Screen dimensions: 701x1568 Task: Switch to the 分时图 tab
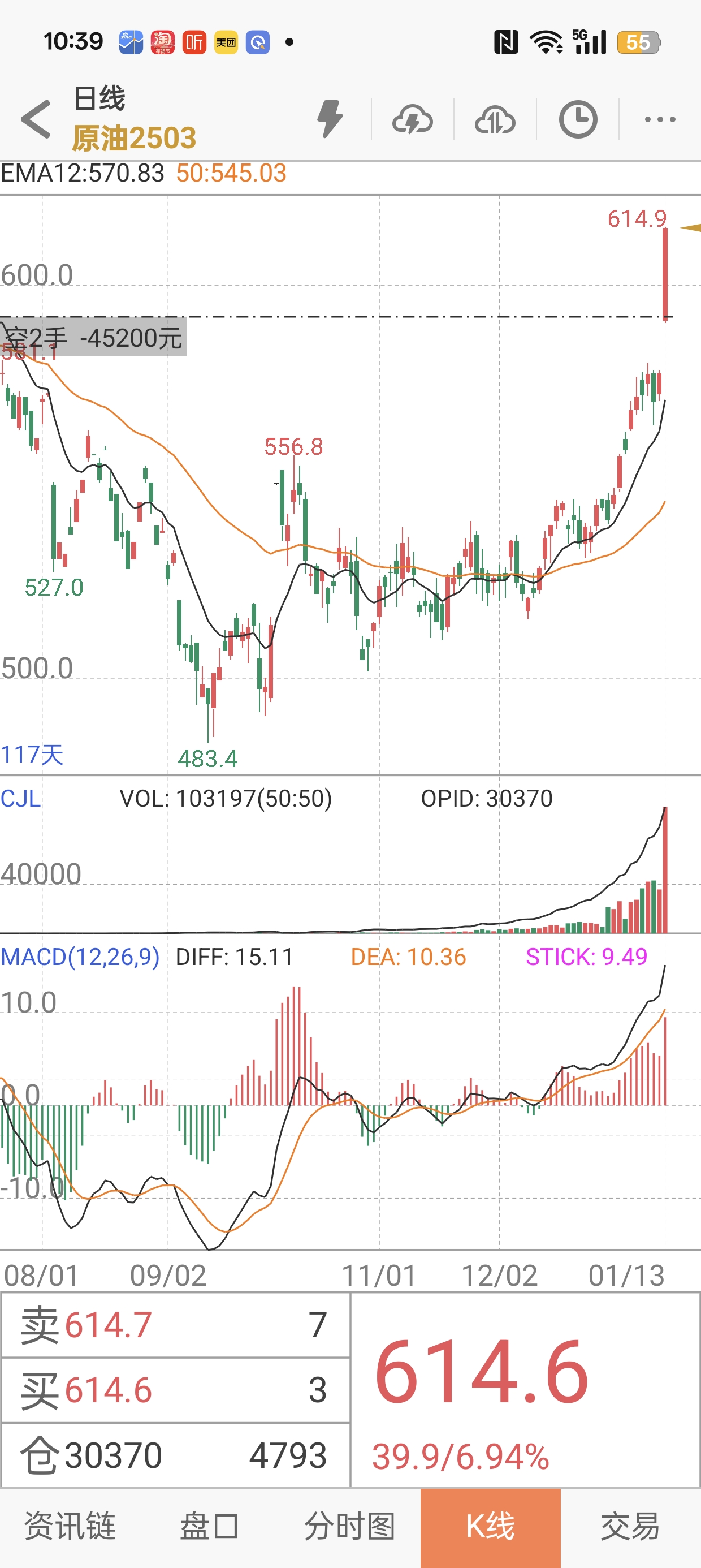[350, 1527]
